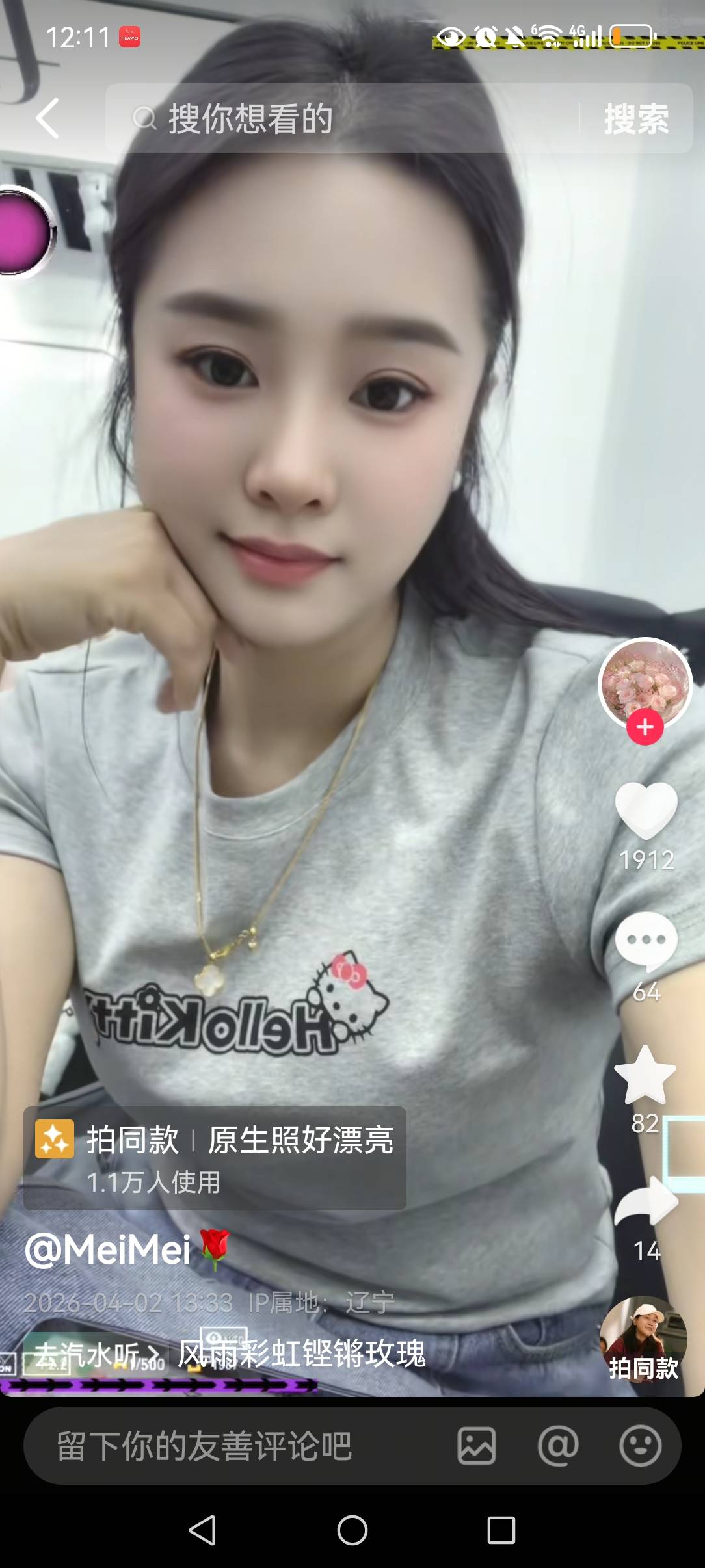Follow the creator with the red plus badge
This screenshot has height=1568, width=705.
(645, 727)
